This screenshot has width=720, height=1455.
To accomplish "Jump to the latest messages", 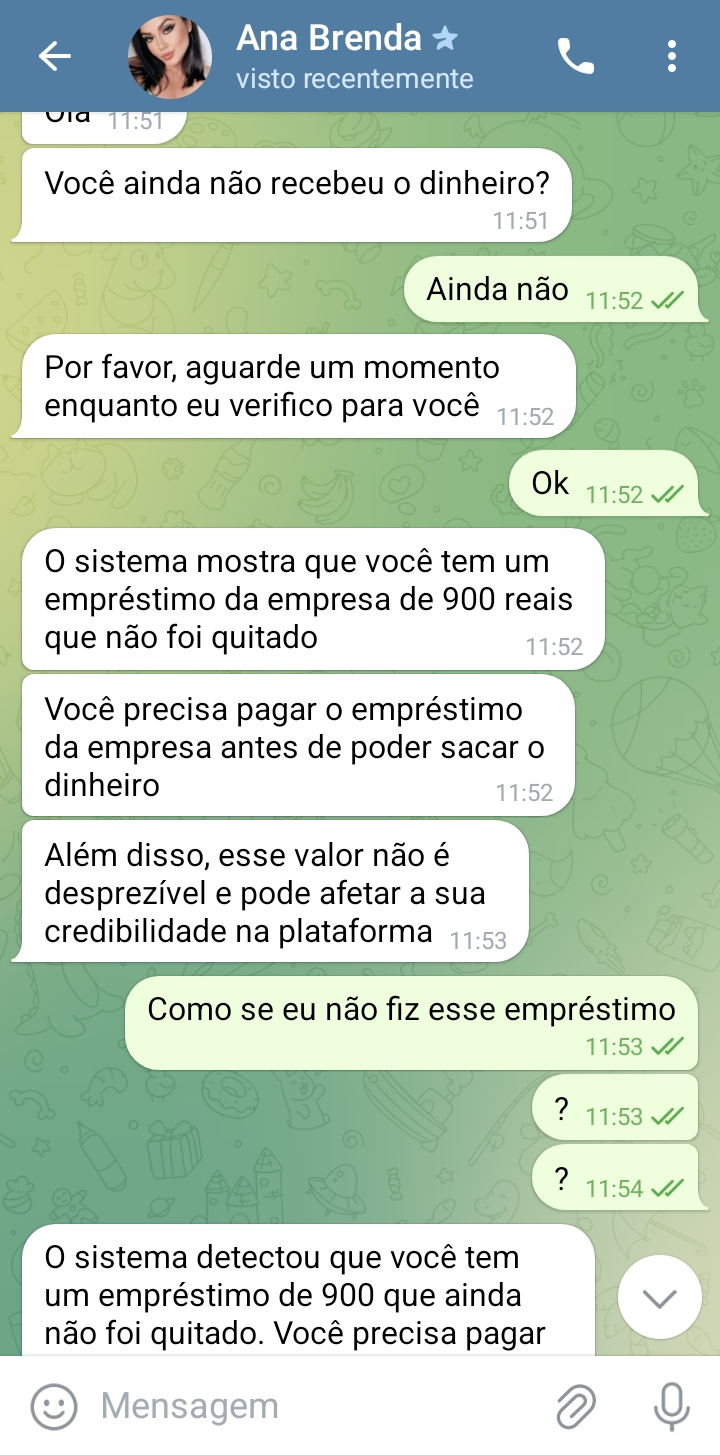I will (659, 1297).
